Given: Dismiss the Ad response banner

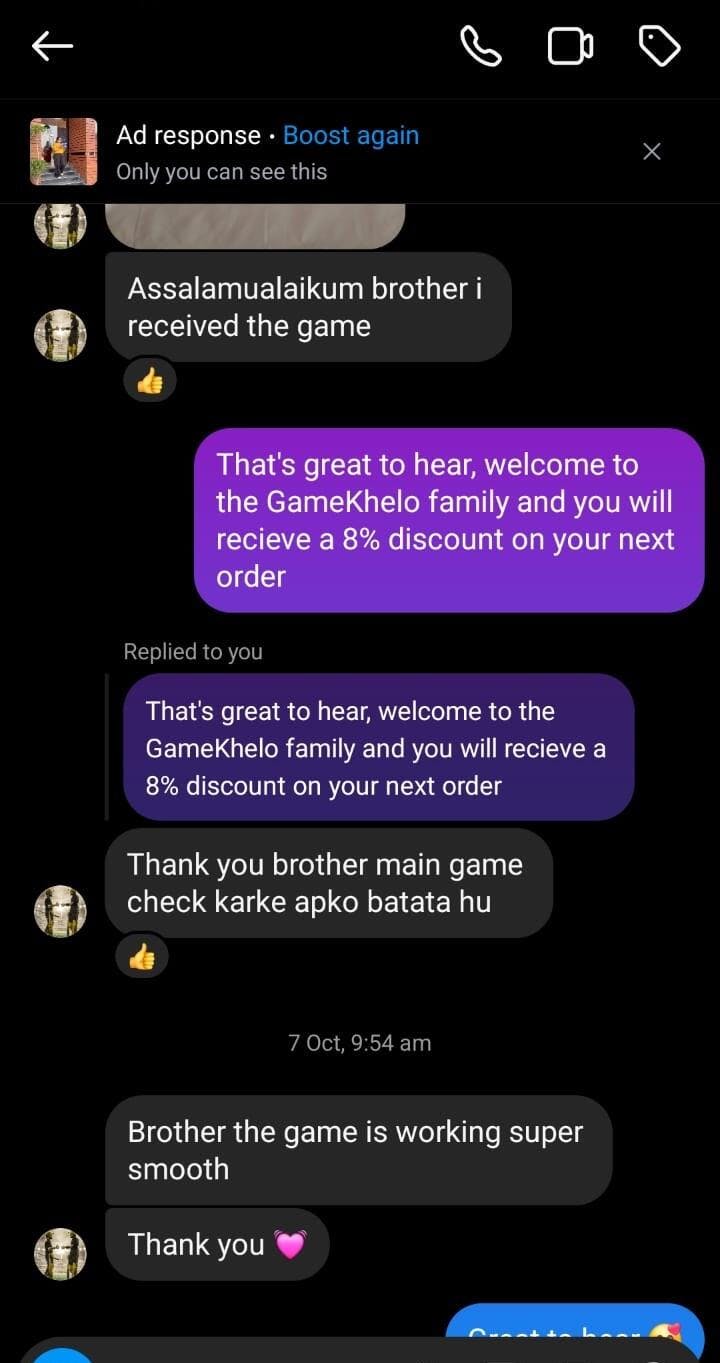Looking at the screenshot, I should [651, 151].
